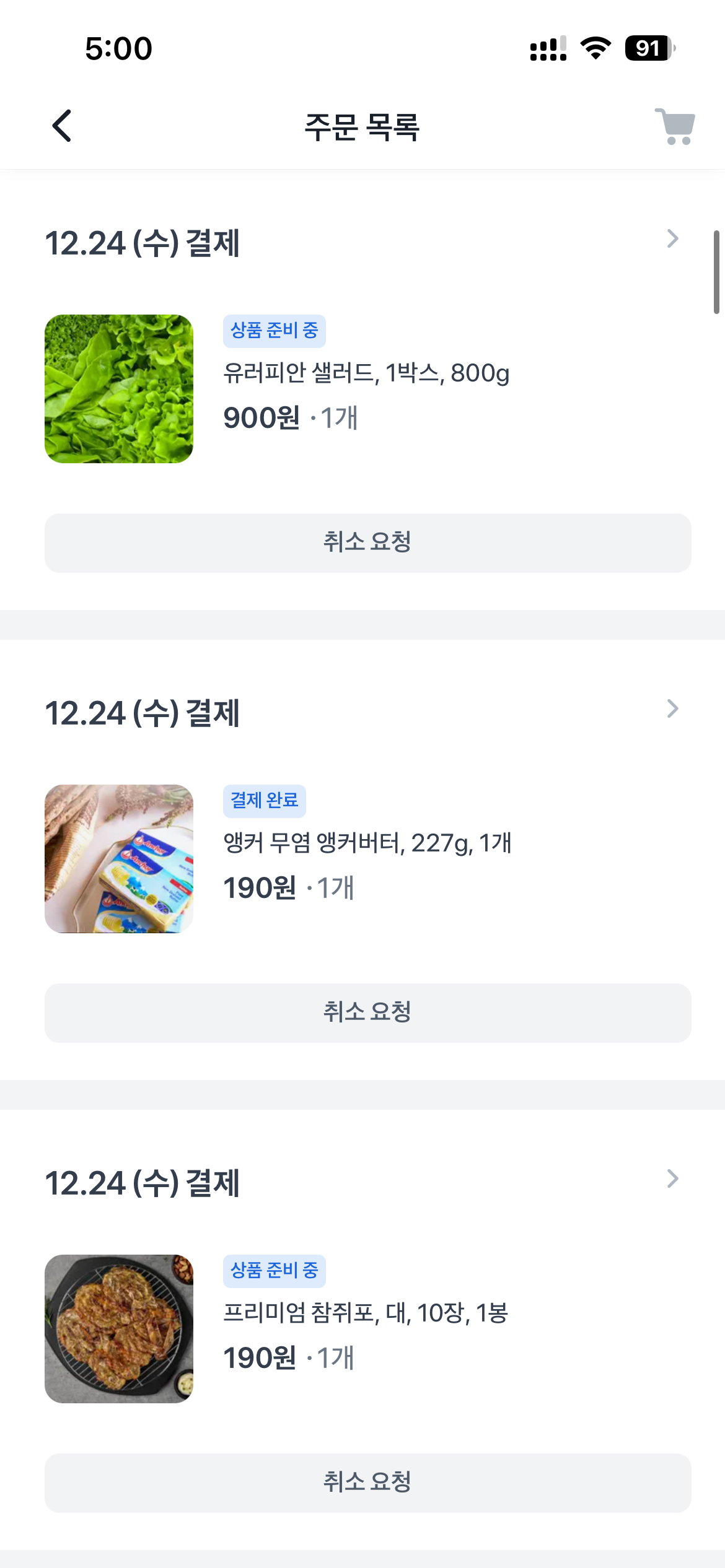
Task: Request cancellation of 앵커 무염 앵커버터
Action: [x=367, y=1013]
